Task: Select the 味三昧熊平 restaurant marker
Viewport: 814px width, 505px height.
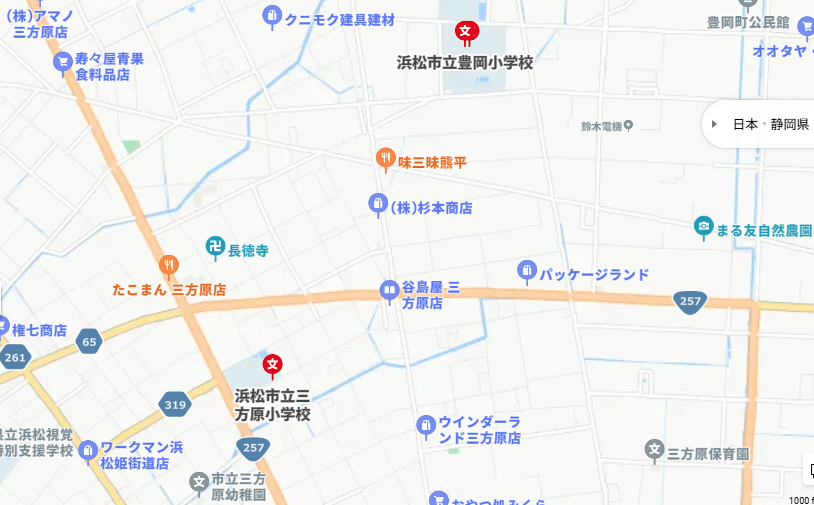Action: click(x=384, y=159)
